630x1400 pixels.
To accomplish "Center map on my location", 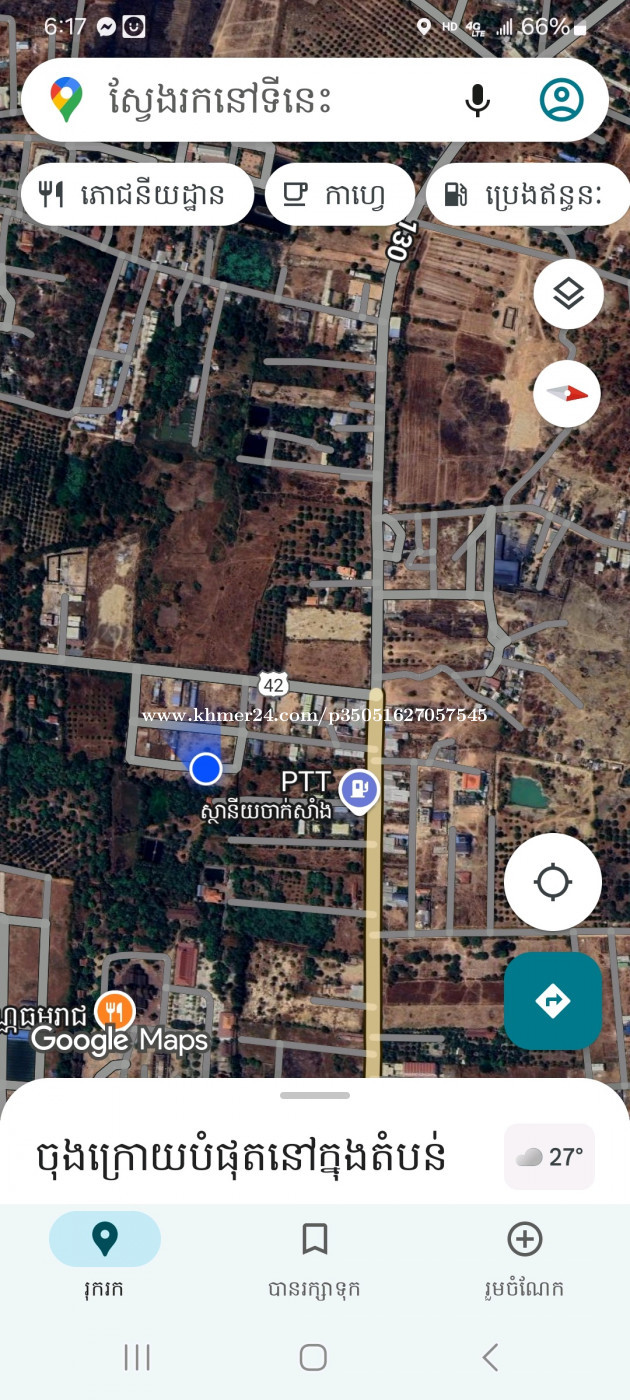I will [x=553, y=882].
